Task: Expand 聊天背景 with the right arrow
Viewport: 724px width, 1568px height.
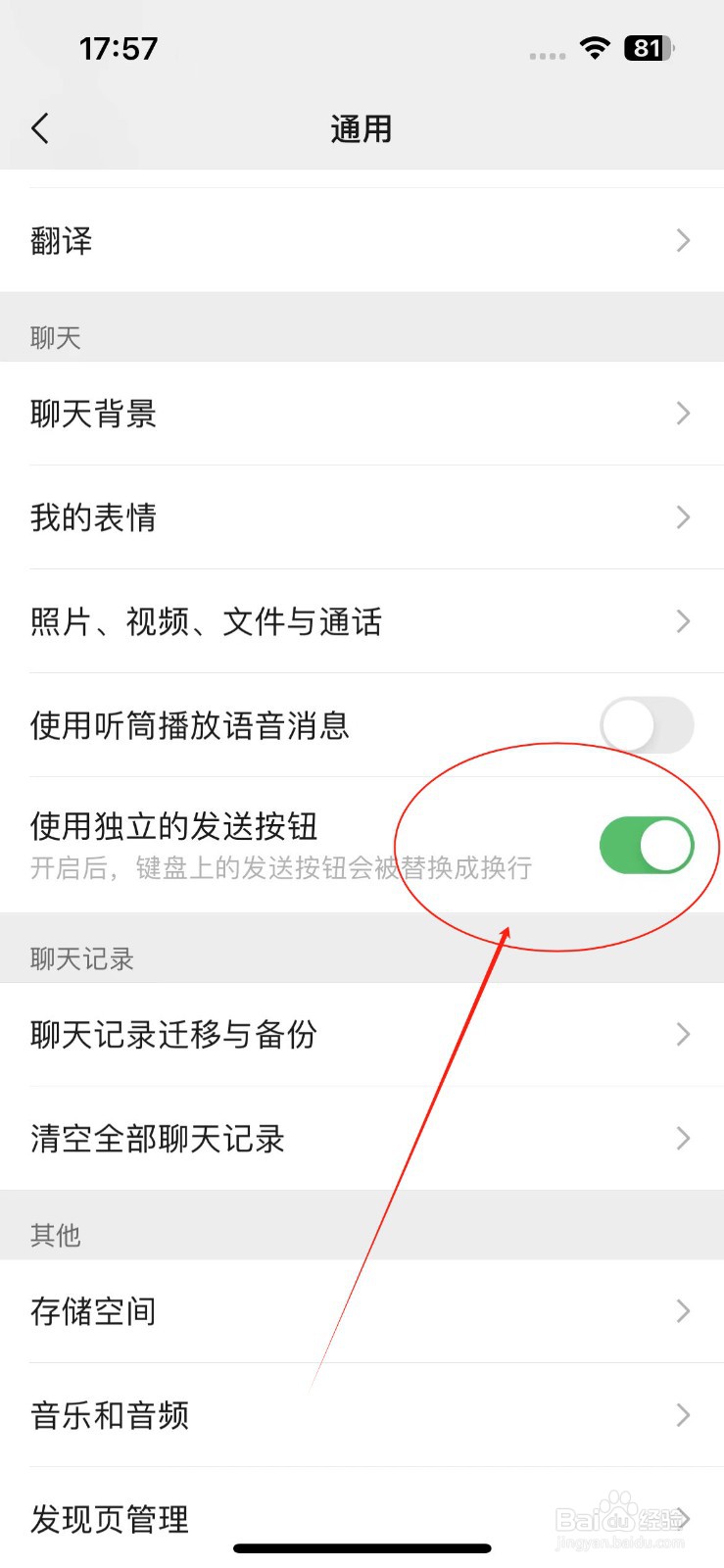Action: point(683,413)
